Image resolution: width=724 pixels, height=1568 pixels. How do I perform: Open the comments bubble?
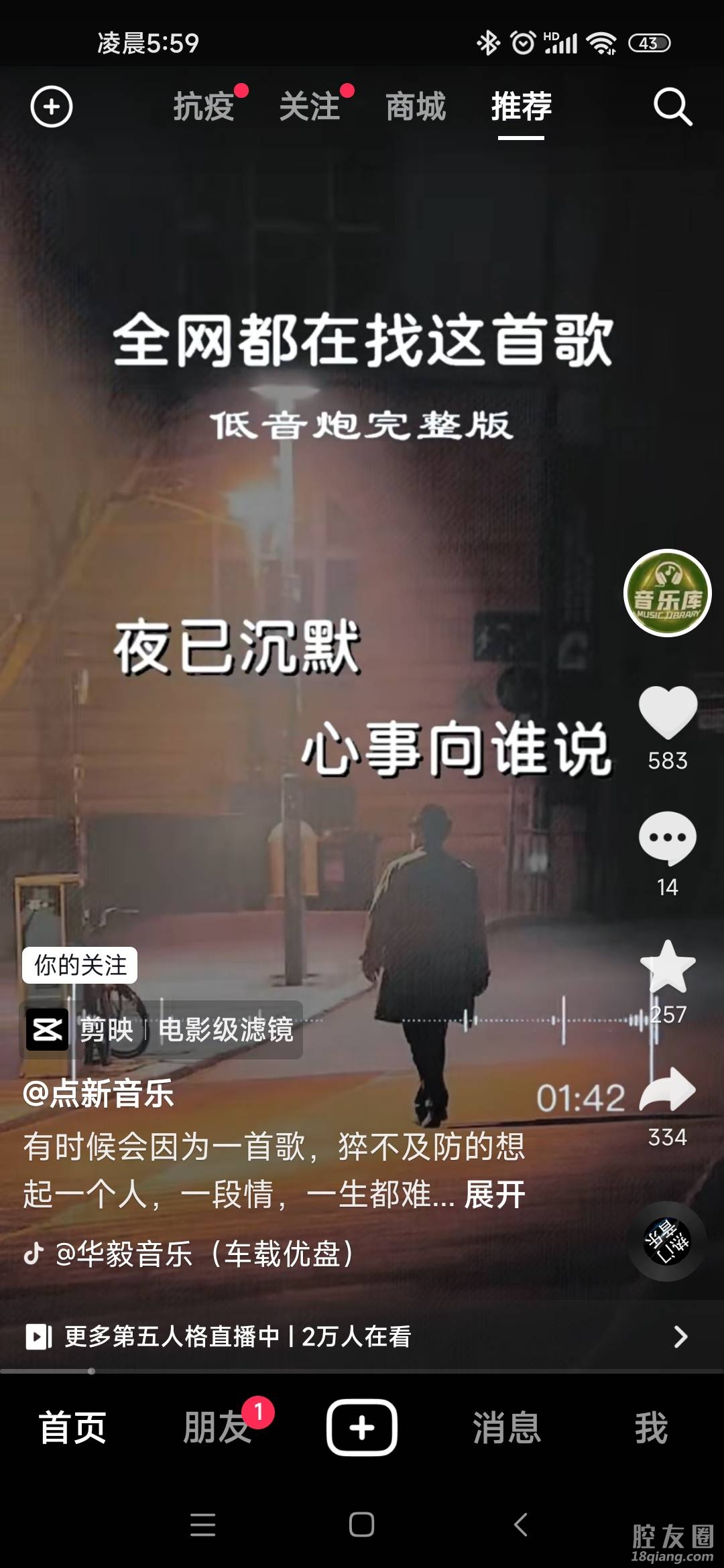(668, 838)
